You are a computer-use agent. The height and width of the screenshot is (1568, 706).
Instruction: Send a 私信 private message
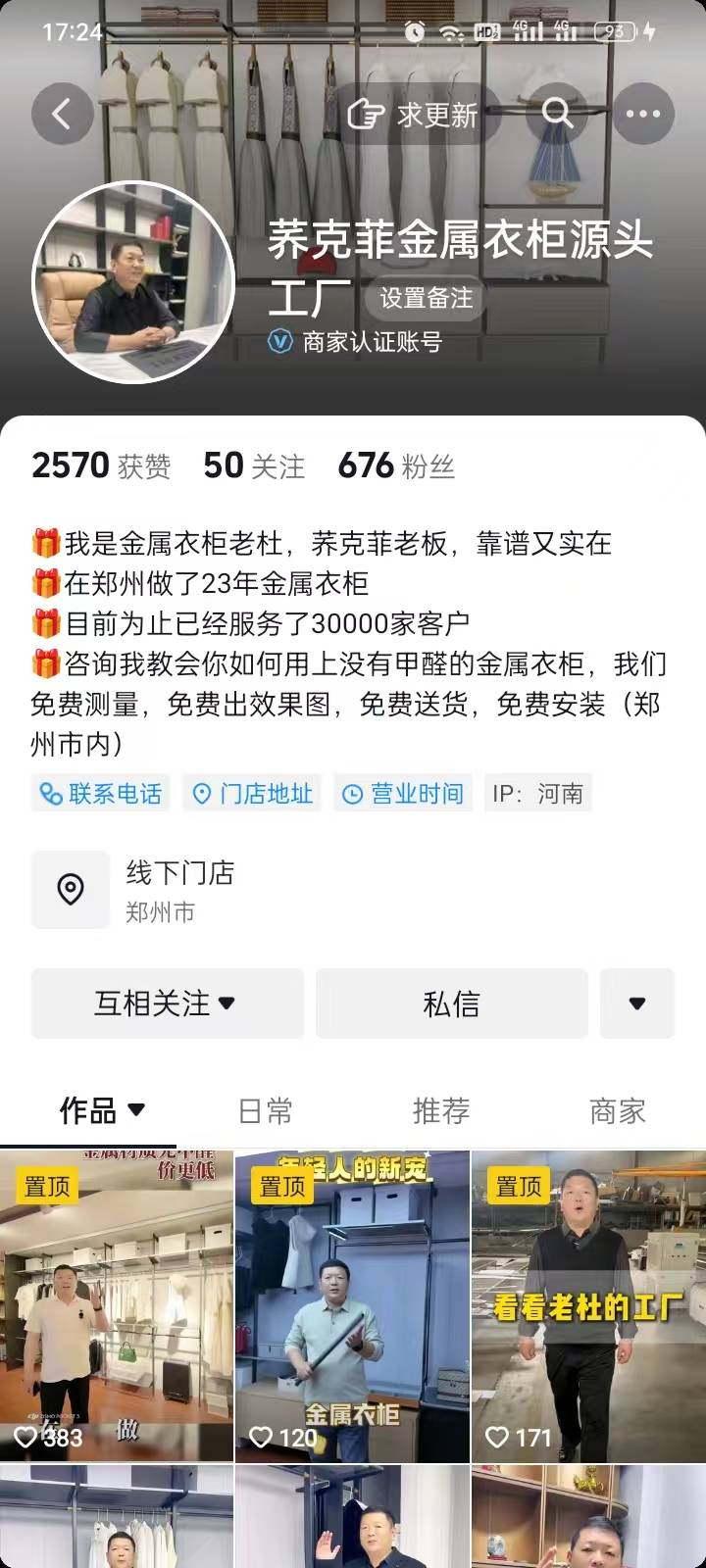[x=451, y=1004]
